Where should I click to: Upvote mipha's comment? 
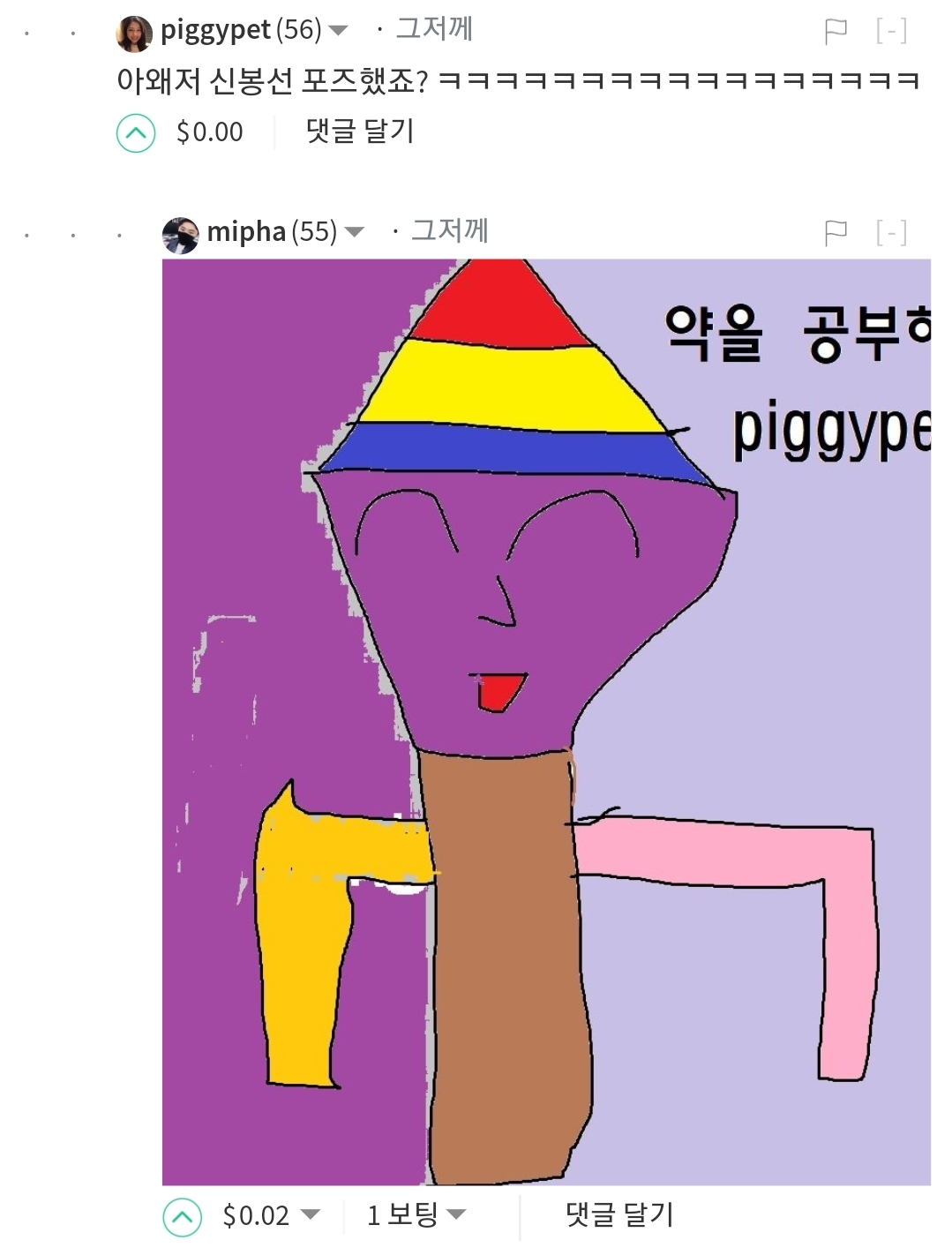(183, 1217)
